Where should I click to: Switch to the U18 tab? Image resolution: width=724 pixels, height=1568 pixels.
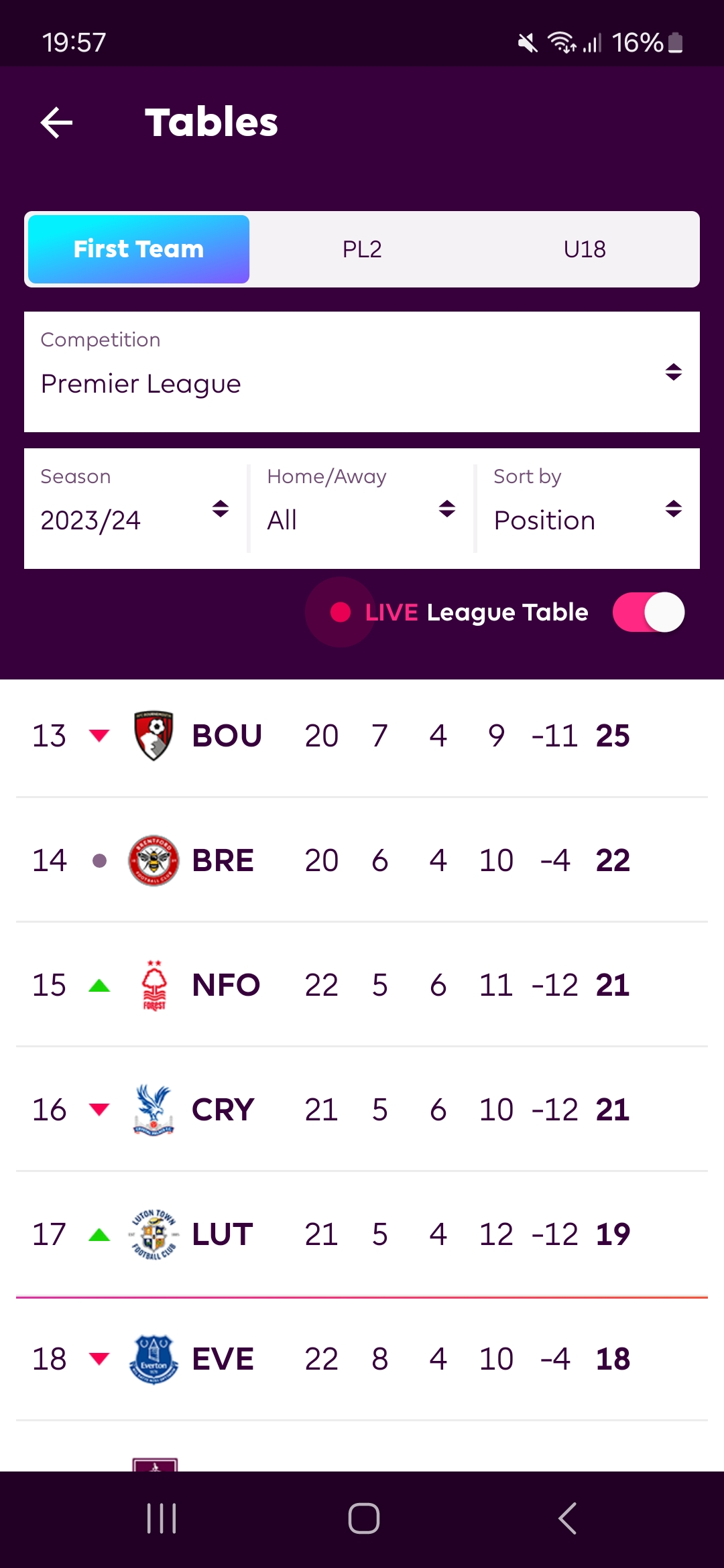(585, 249)
